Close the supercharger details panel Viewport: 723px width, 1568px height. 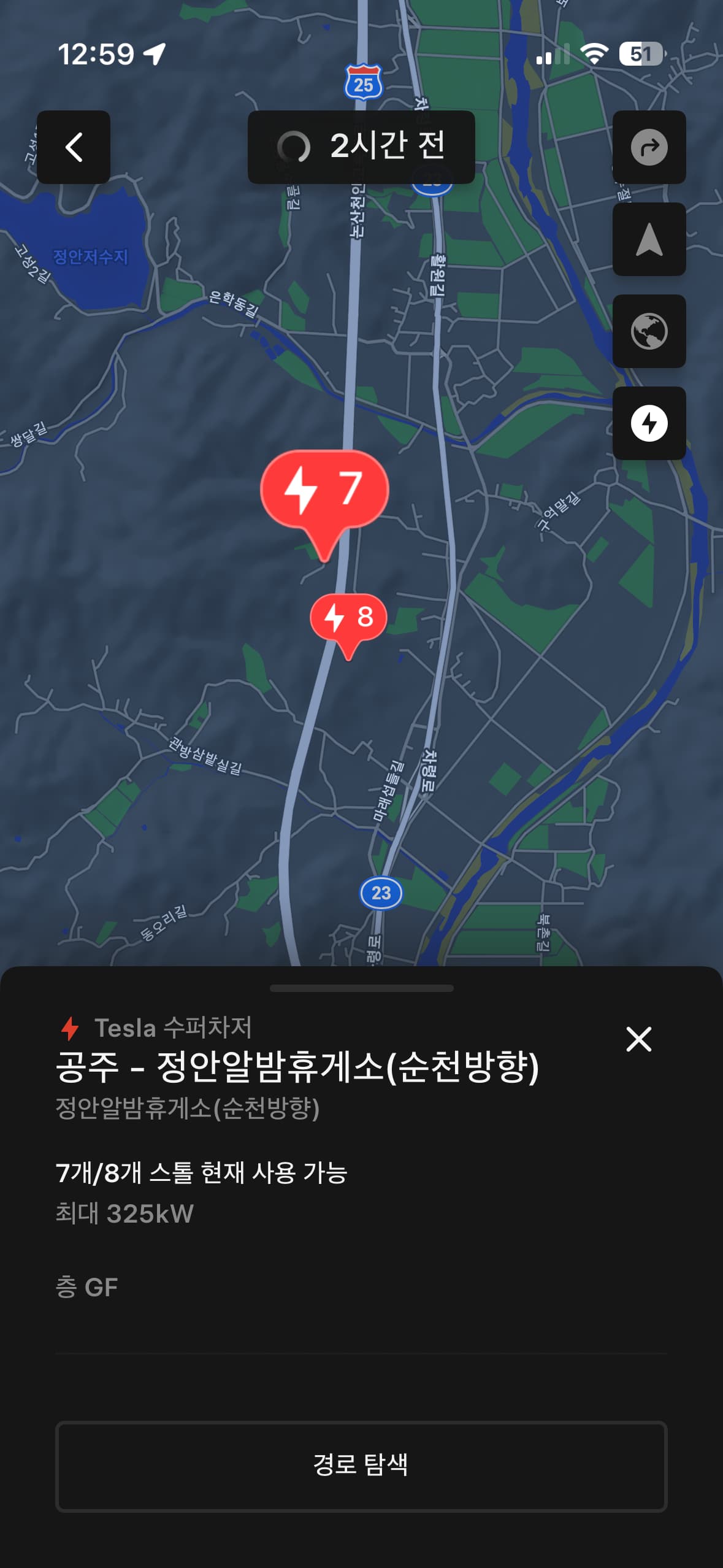[x=638, y=1039]
